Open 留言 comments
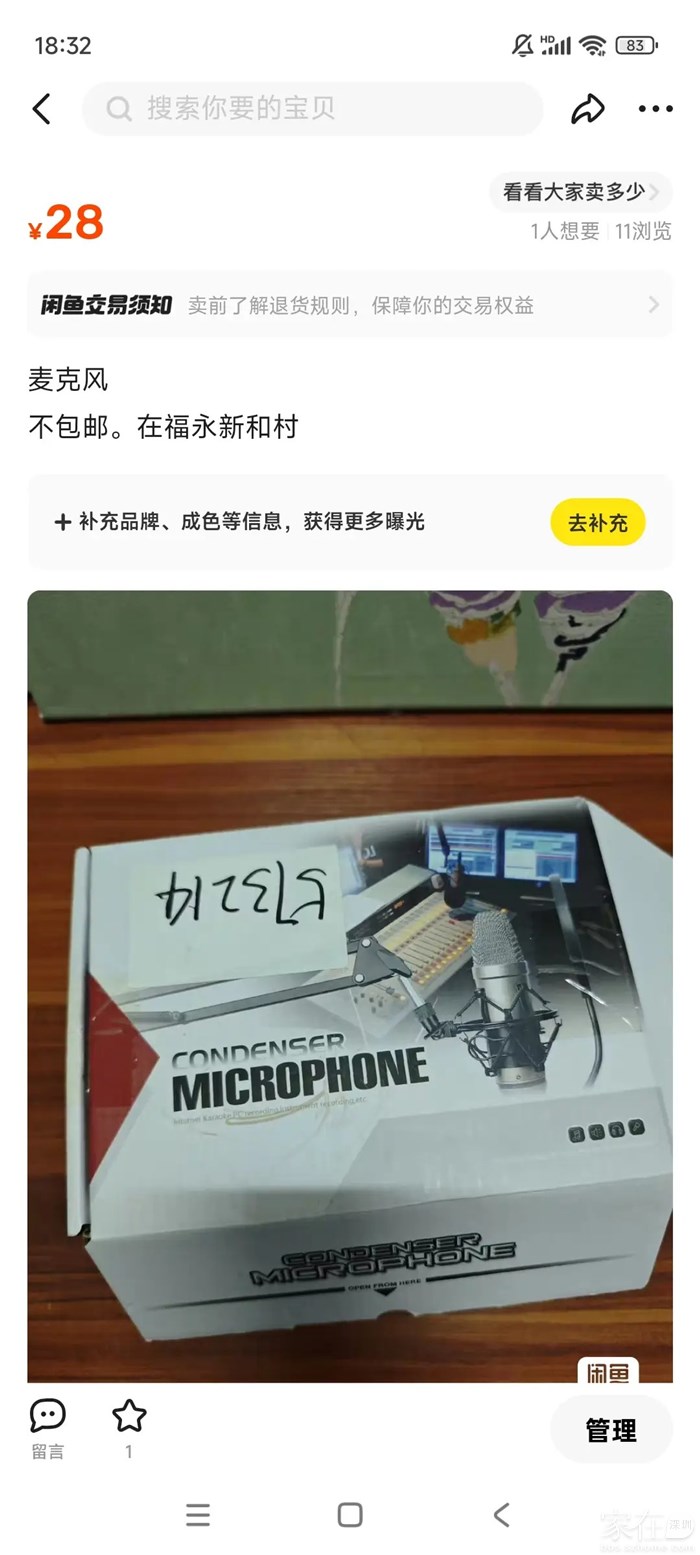700x1555 pixels. (47, 1427)
